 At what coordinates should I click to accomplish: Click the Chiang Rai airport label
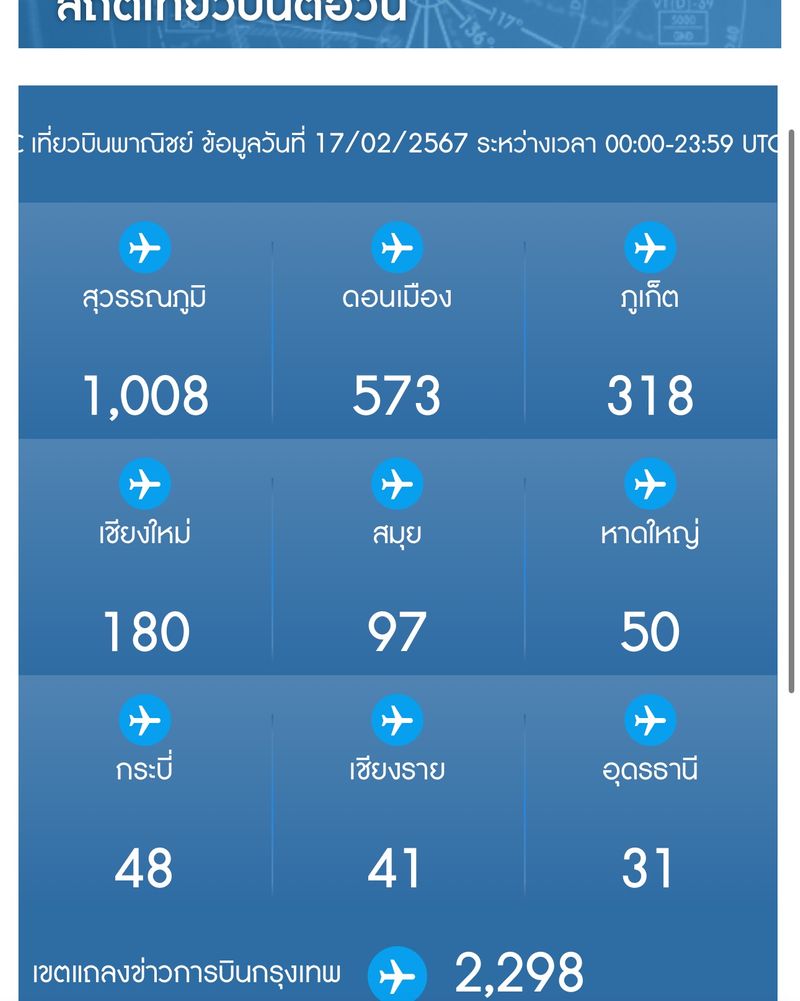[x=397, y=772]
